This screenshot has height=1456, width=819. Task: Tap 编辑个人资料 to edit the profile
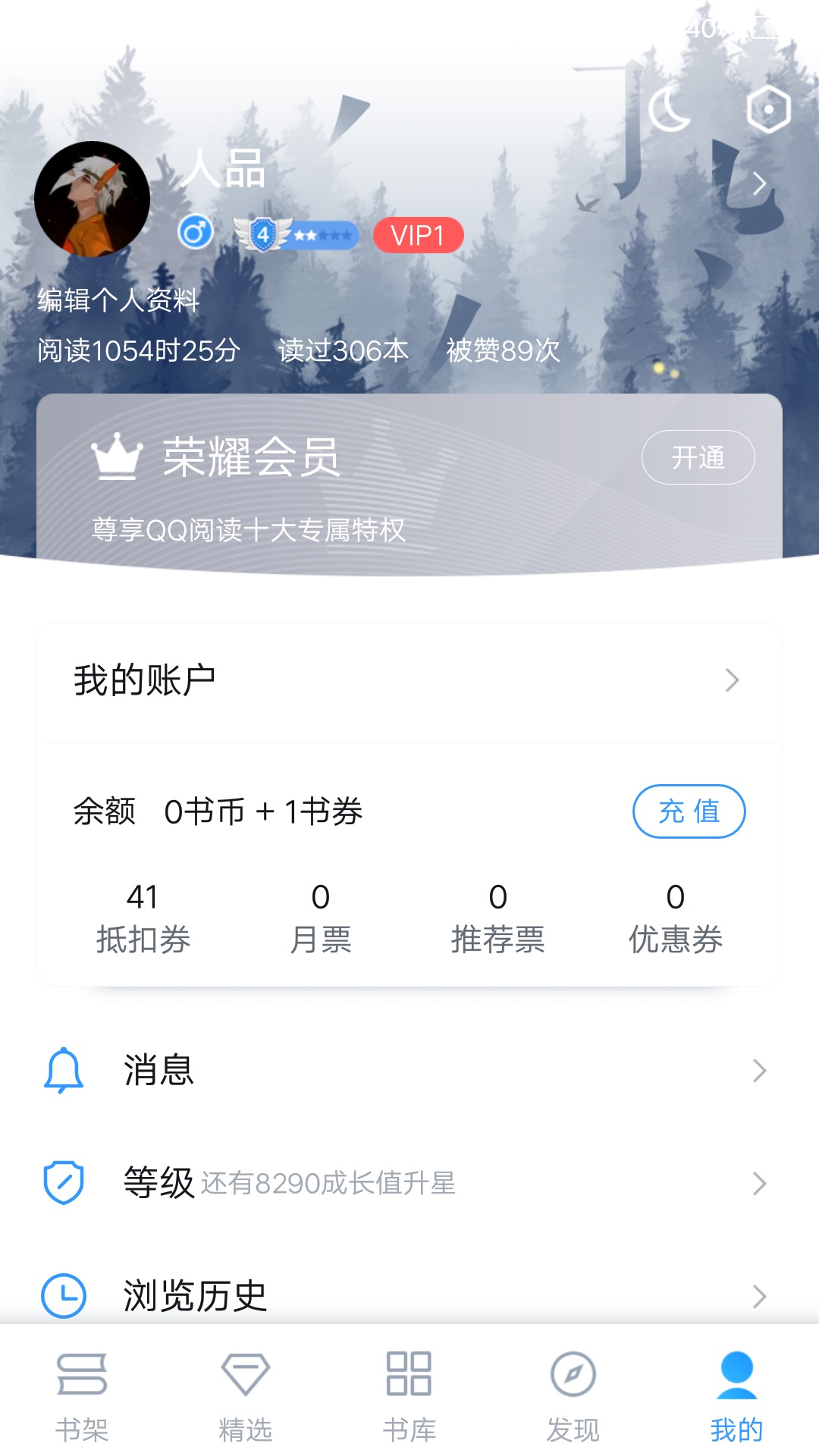click(x=118, y=300)
